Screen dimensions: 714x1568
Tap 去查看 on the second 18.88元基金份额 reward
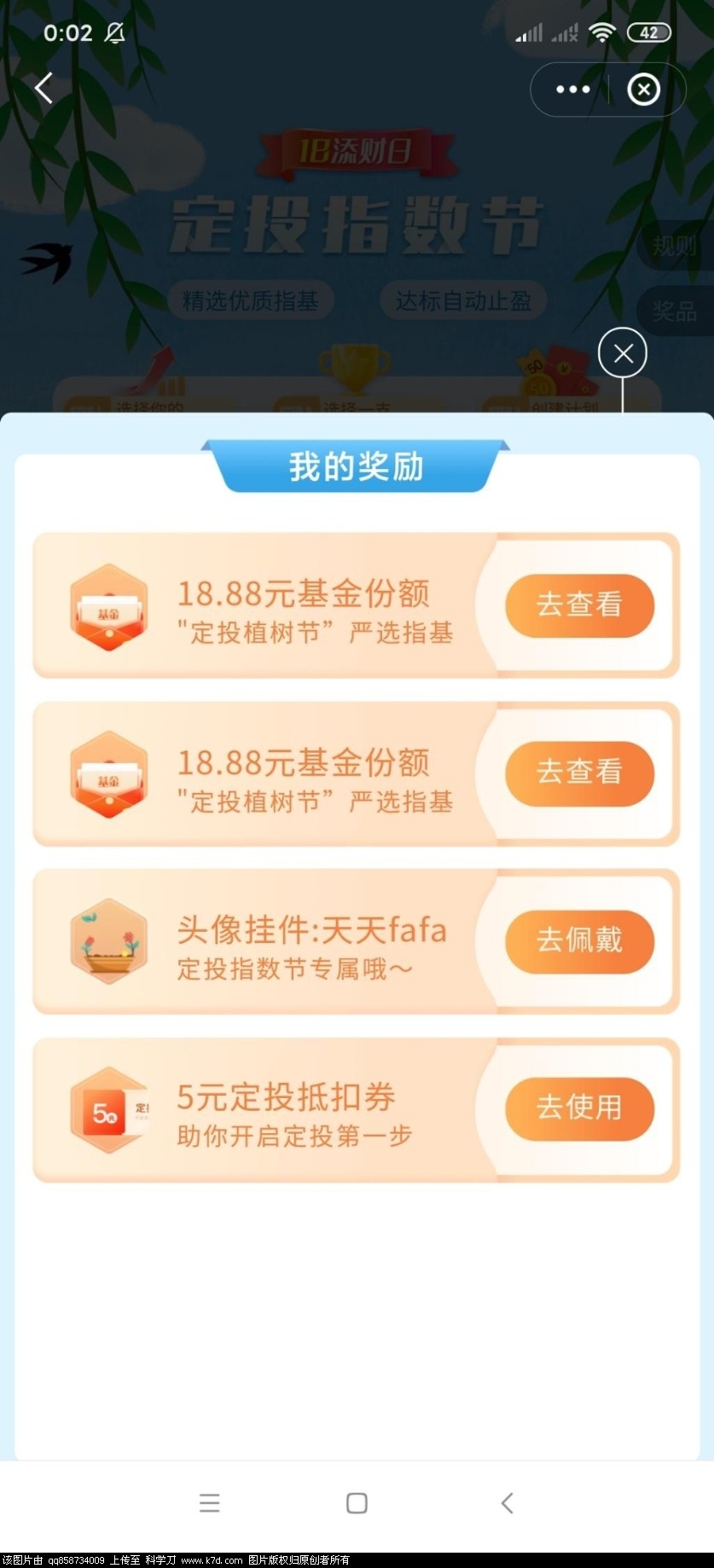click(579, 773)
